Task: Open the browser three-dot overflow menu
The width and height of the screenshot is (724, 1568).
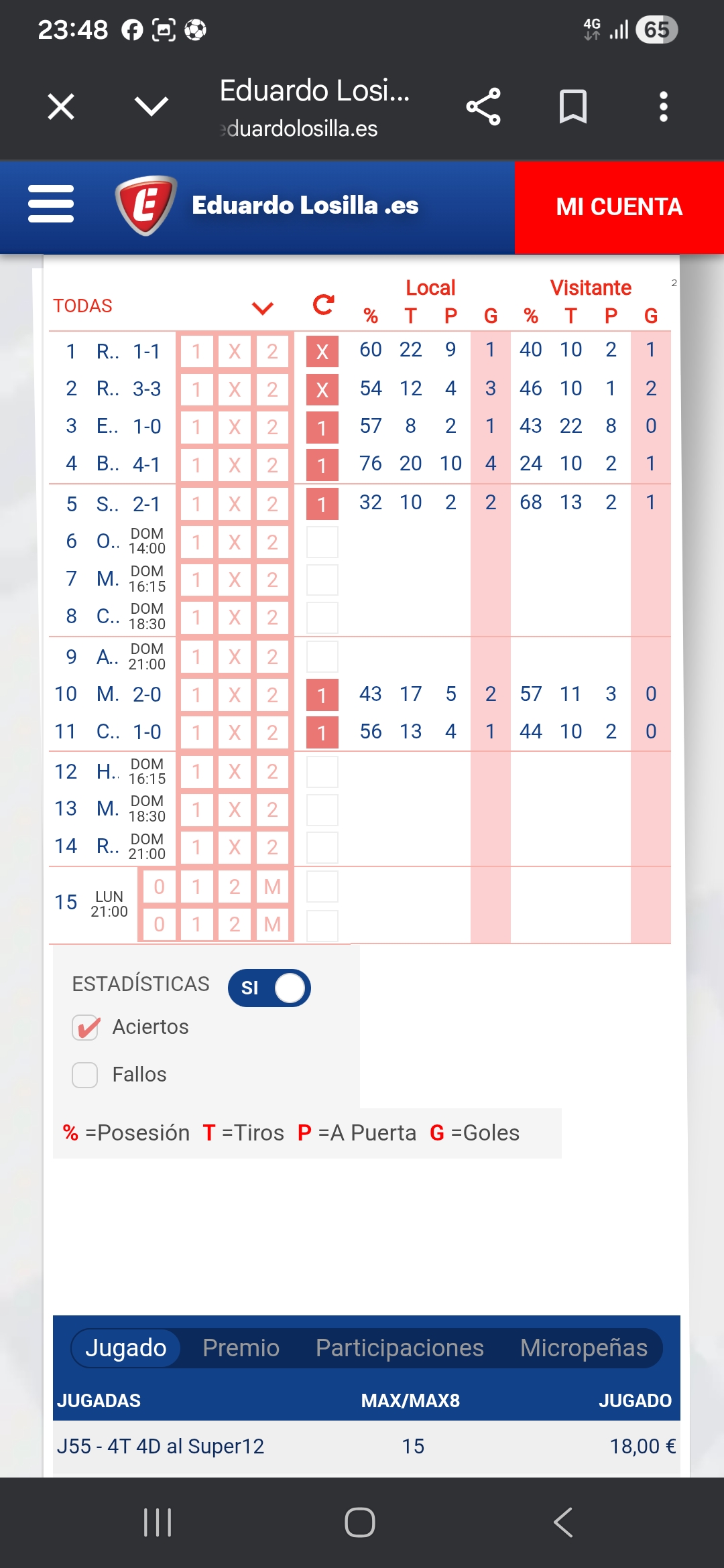Action: [x=662, y=105]
